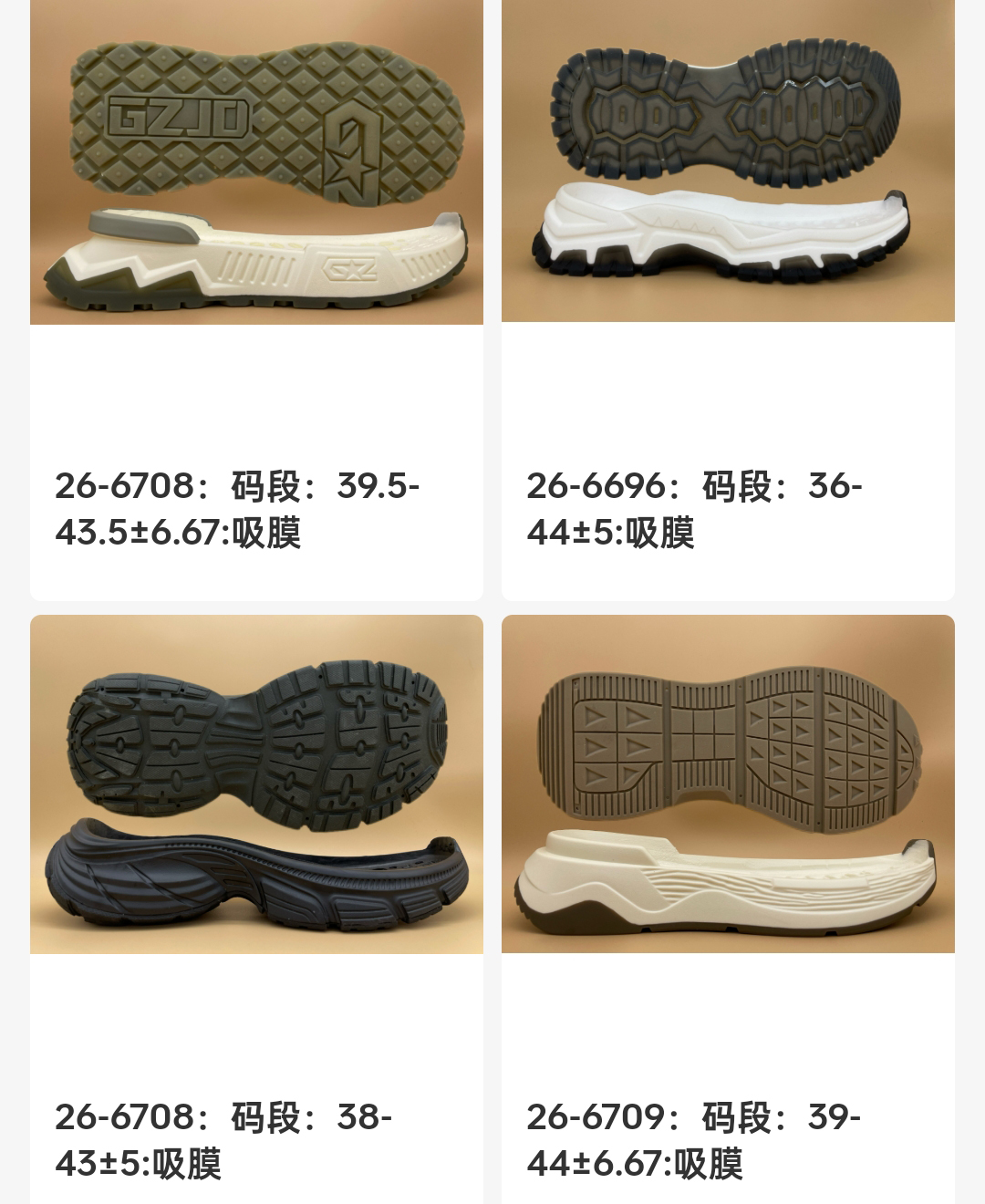
Task: Select the 26-6709 sole product card
Action: point(728,784)
